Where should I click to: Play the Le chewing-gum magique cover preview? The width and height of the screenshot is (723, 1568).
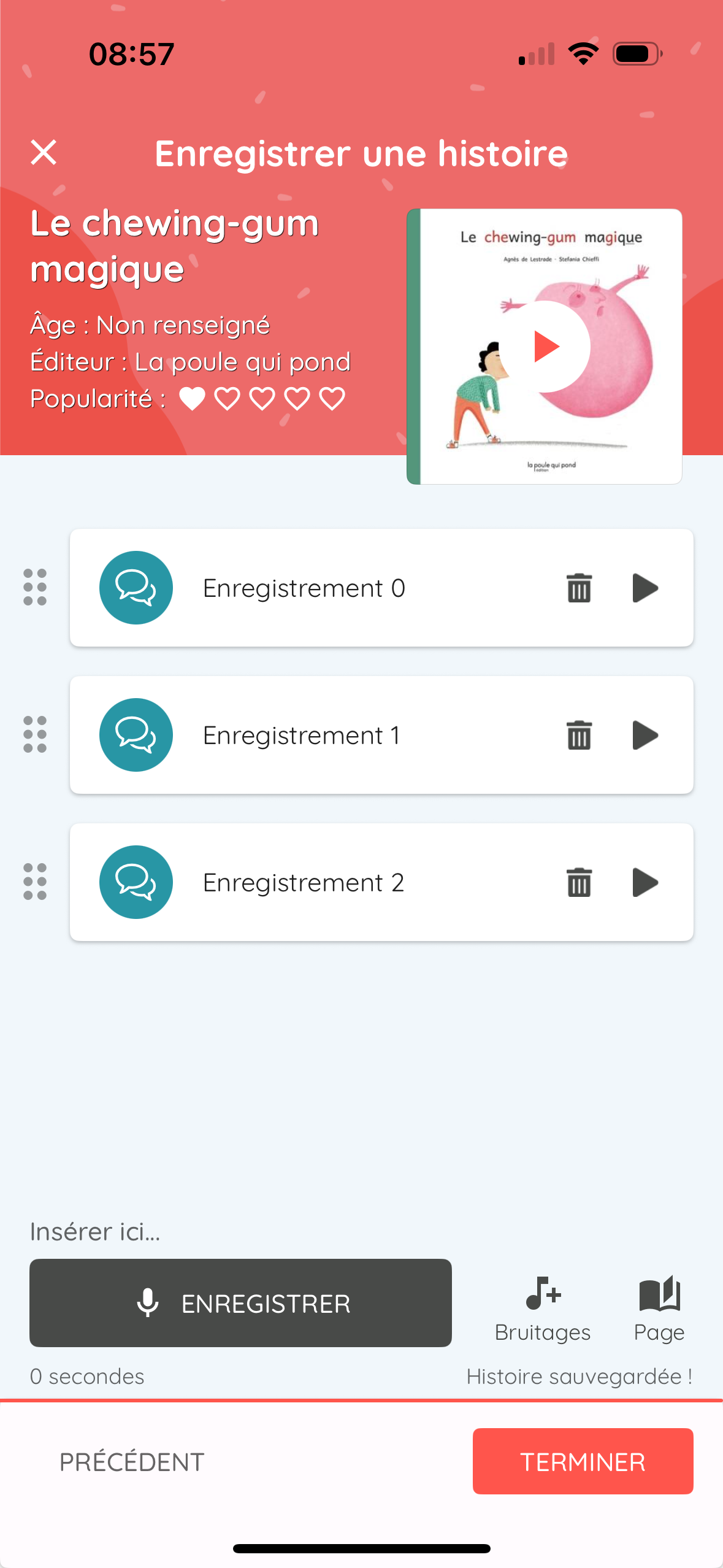[545, 347]
